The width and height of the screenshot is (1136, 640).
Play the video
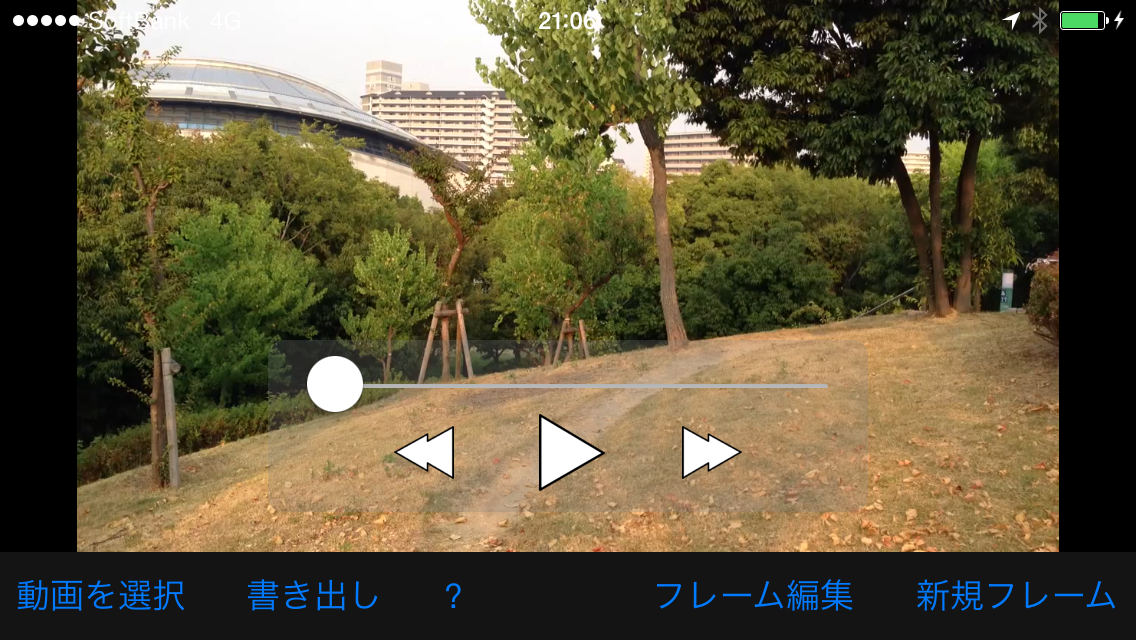click(569, 453)
